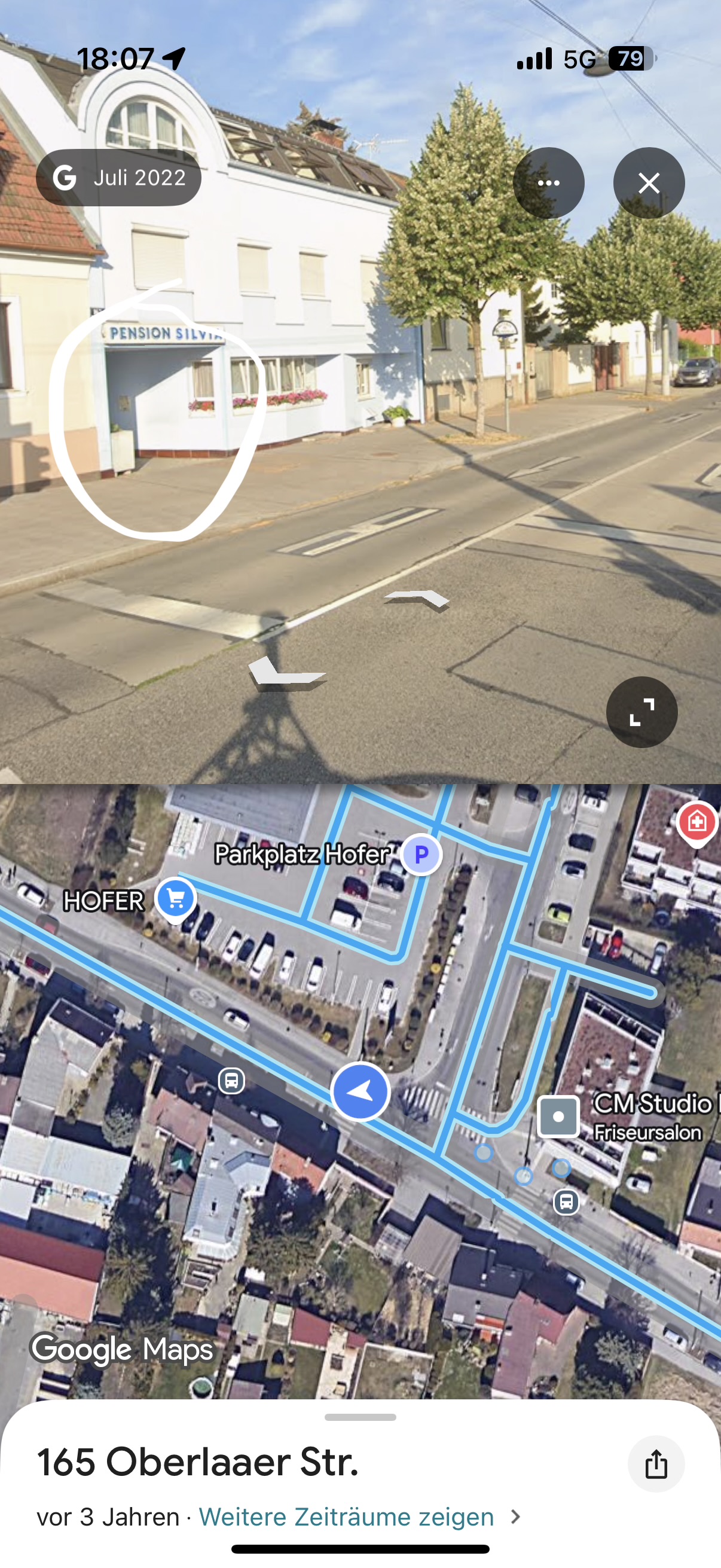Expand Street View to full screen

tap(641, 712)
